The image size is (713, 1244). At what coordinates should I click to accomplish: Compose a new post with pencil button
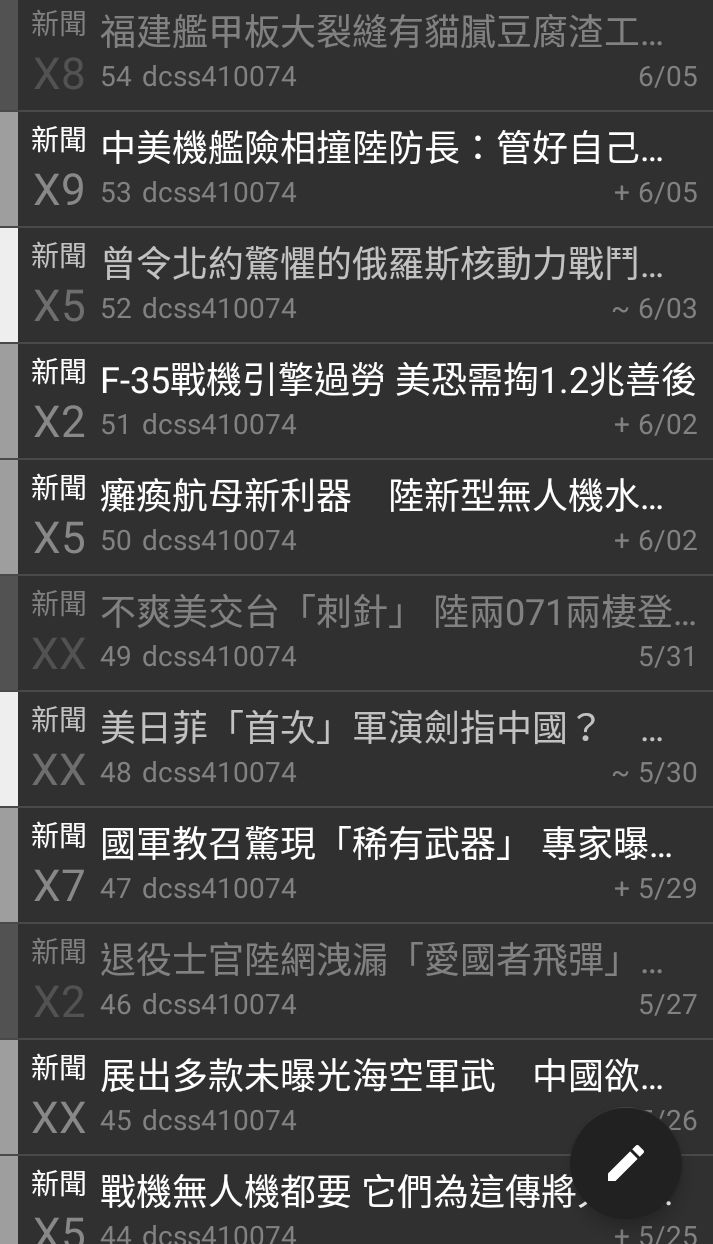[x=626, y=1163]
